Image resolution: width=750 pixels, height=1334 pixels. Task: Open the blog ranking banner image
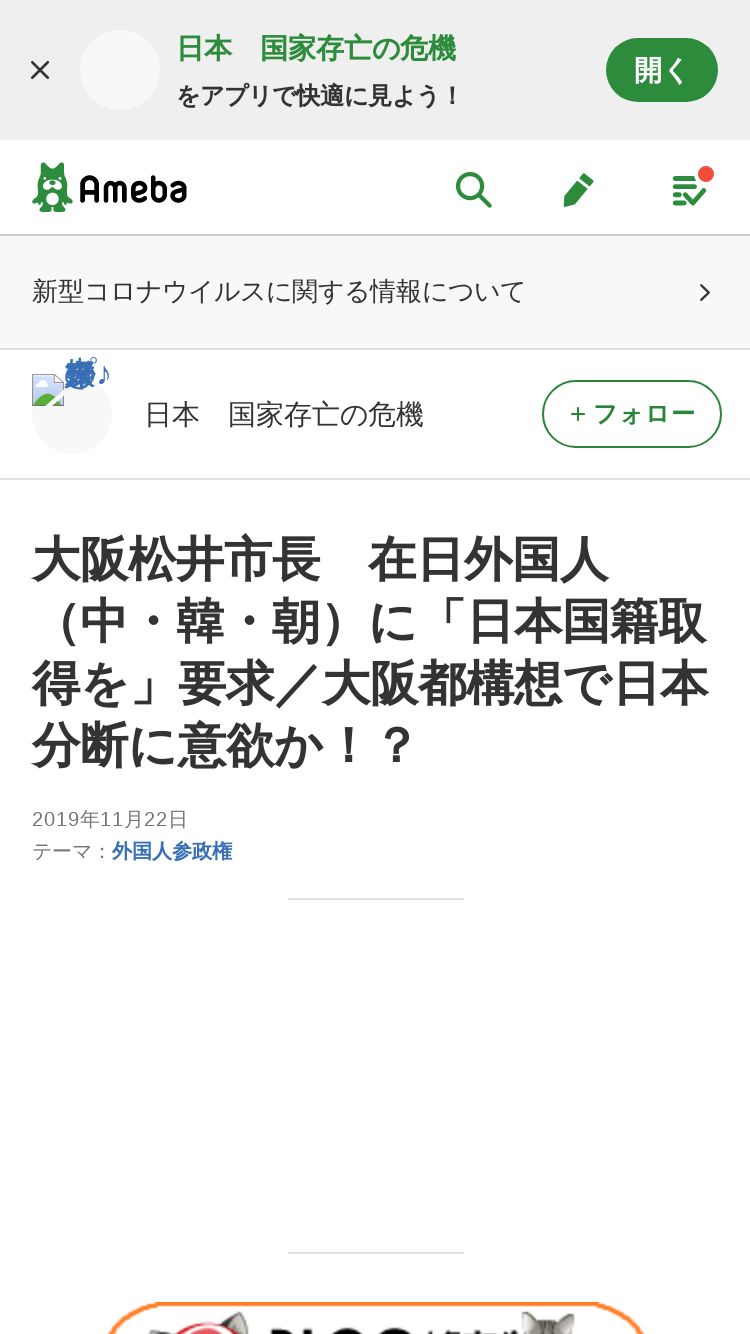coord(375,1318)
